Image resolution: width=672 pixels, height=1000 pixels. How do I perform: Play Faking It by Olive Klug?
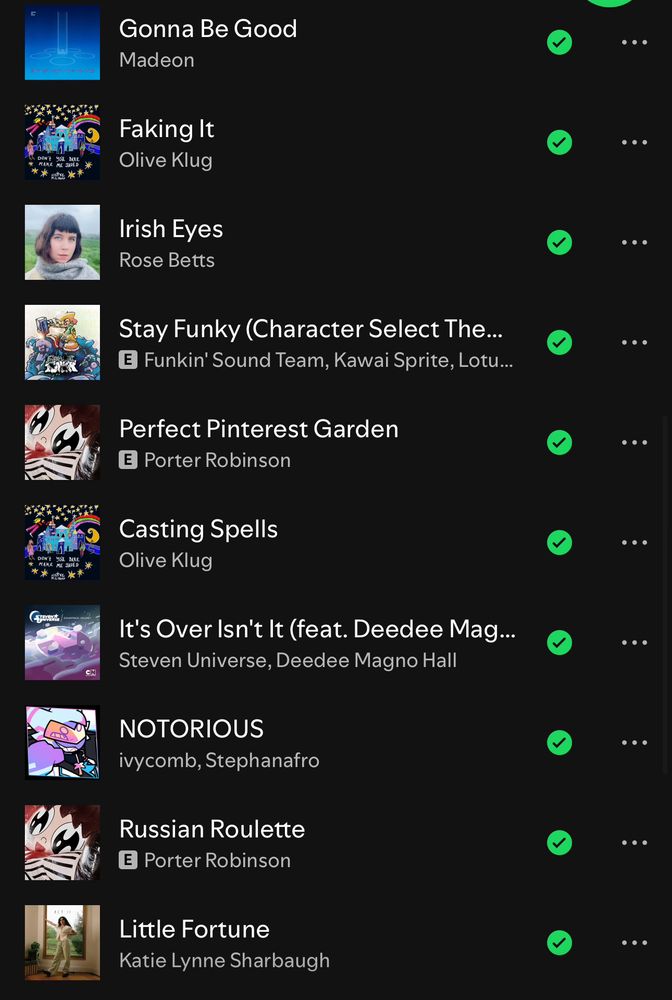167,129
